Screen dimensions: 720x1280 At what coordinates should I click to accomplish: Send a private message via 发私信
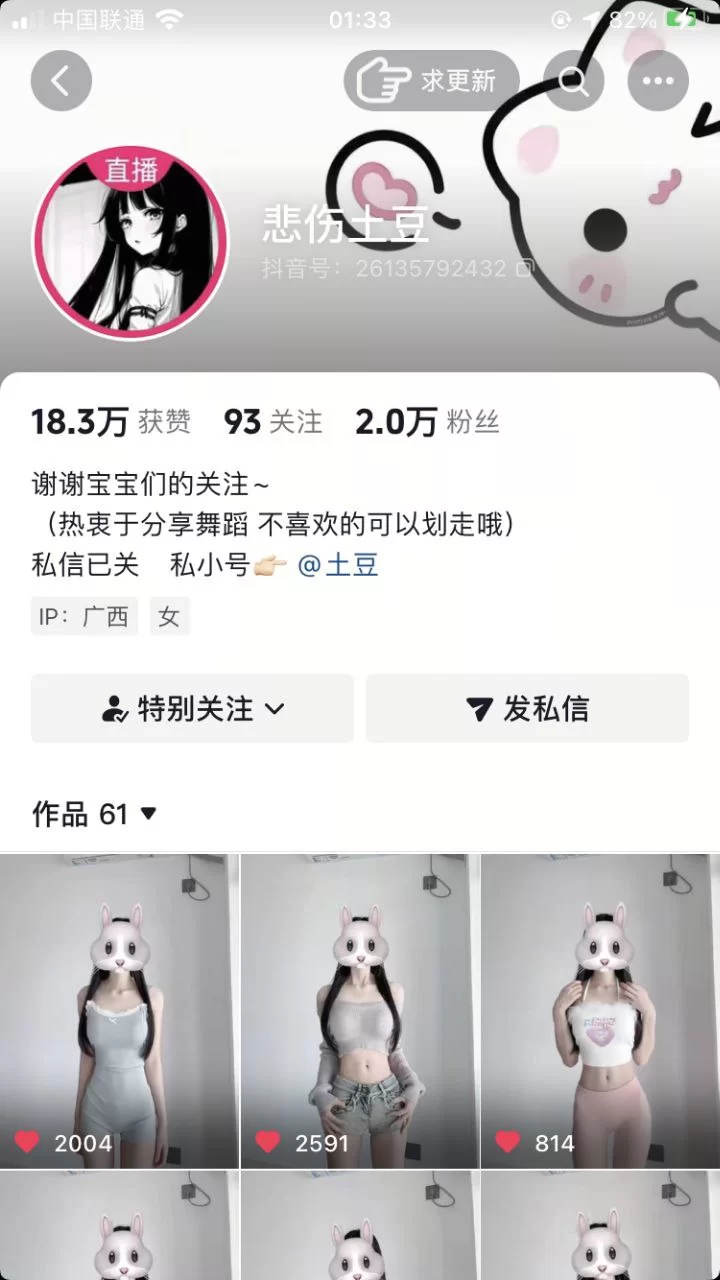[527, 709]
